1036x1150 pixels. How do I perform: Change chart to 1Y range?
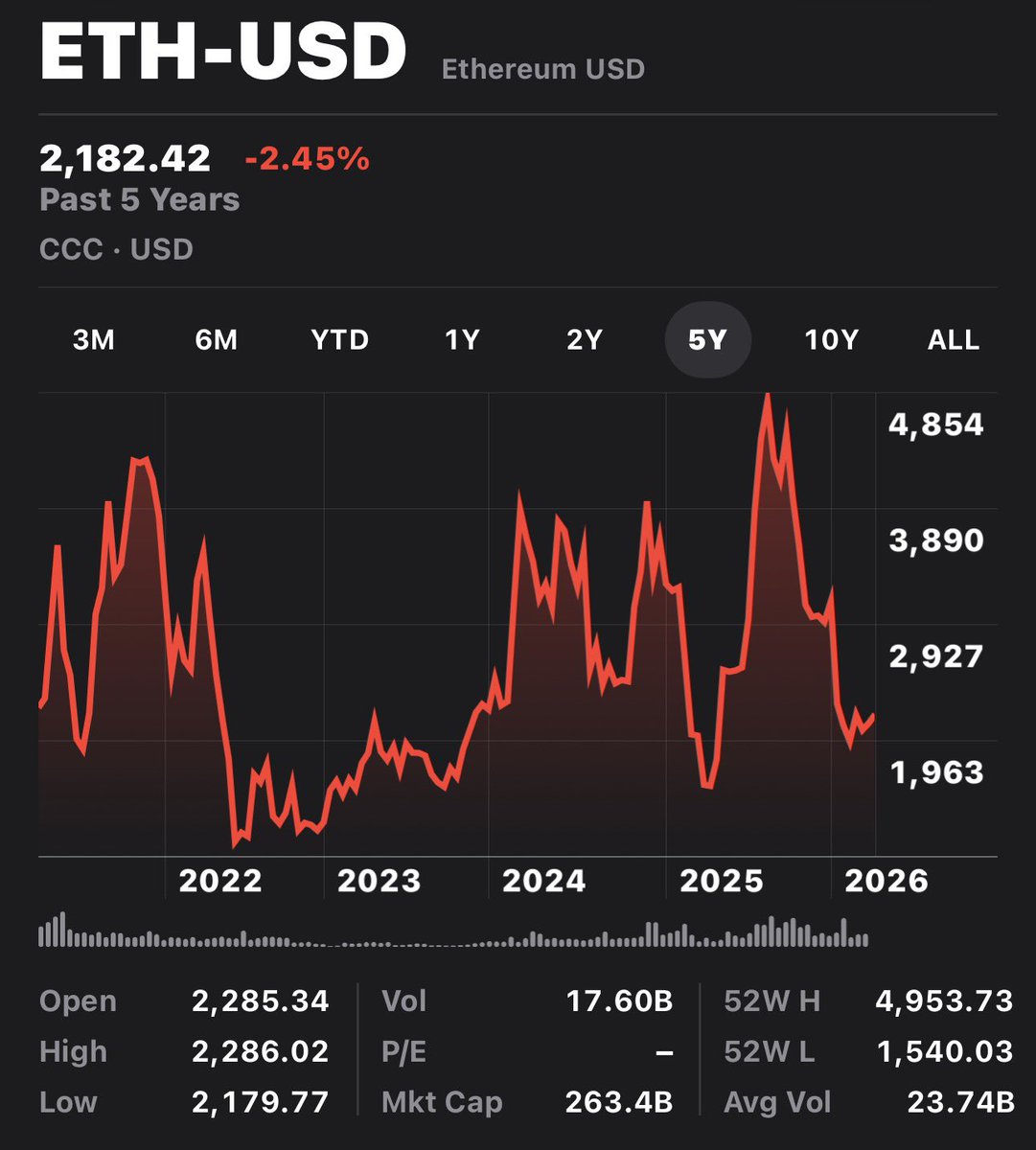(x=462, y=340)
